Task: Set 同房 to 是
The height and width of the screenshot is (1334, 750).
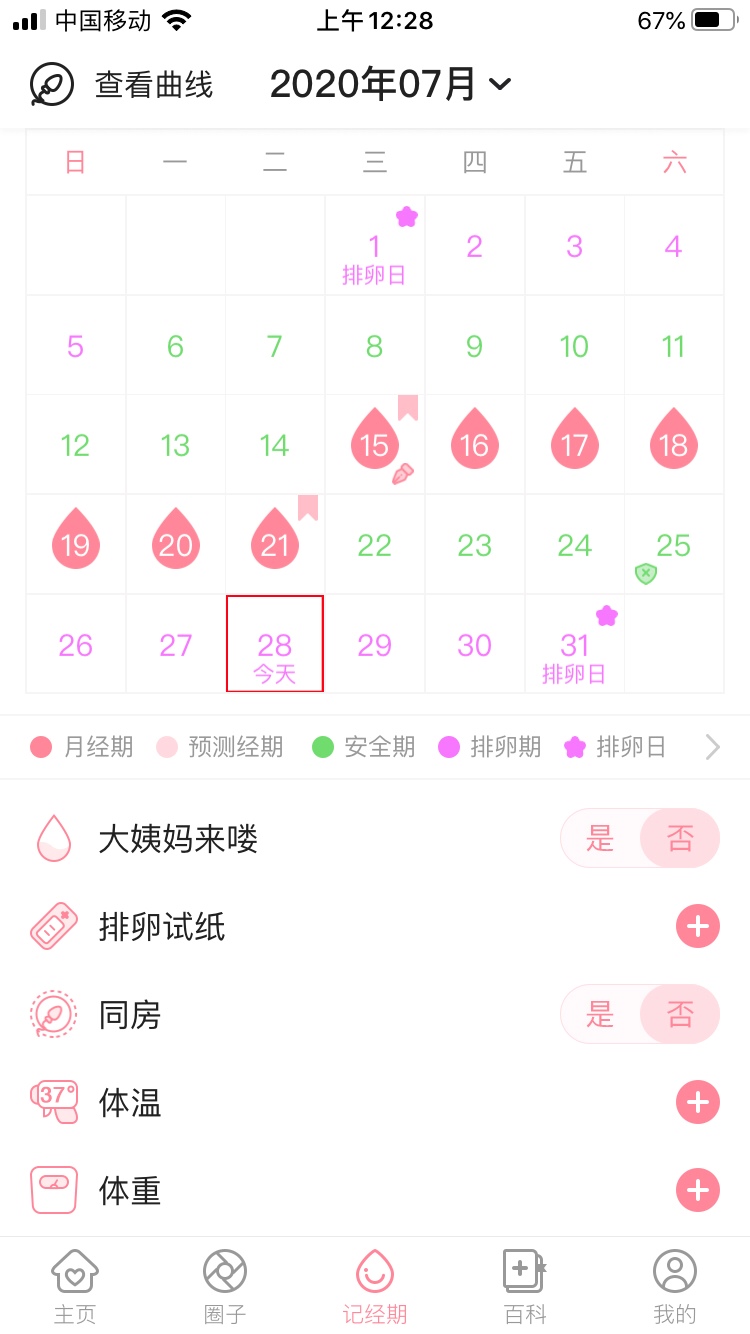Action: tap(600, 1014)
